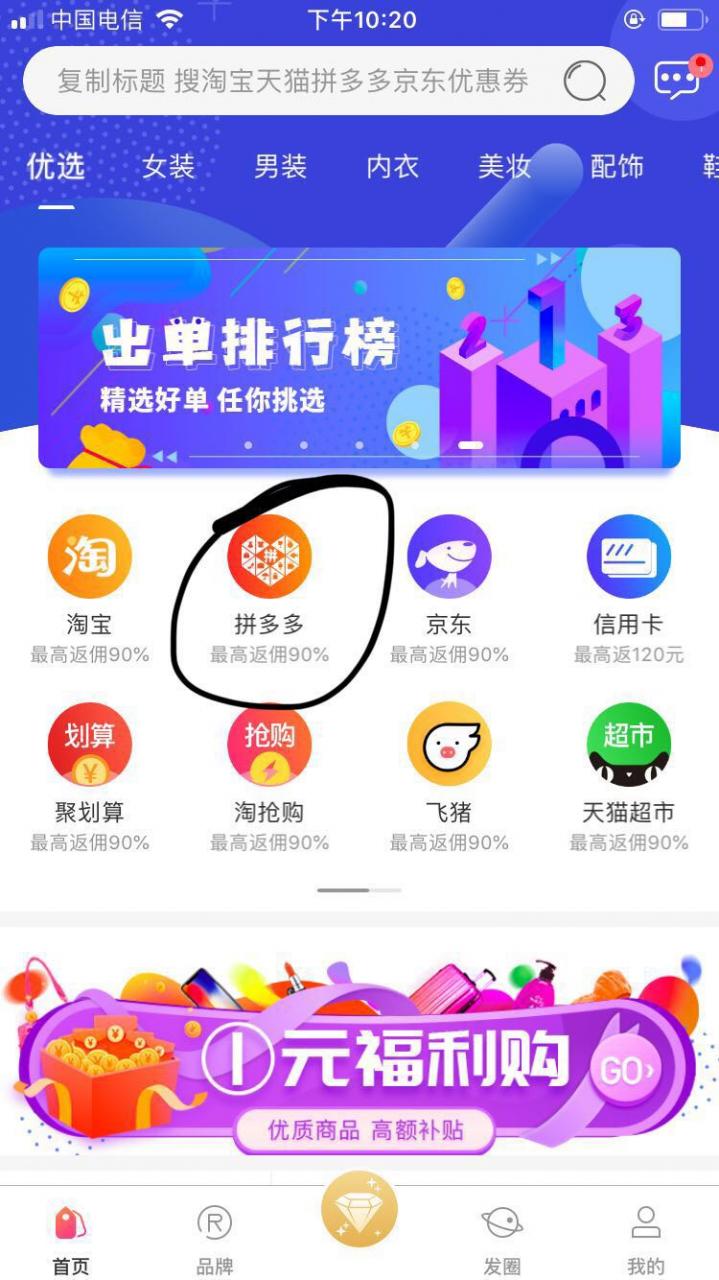
Task: Switch to the 品牌 bottom tab
Action: (214, 1238)
